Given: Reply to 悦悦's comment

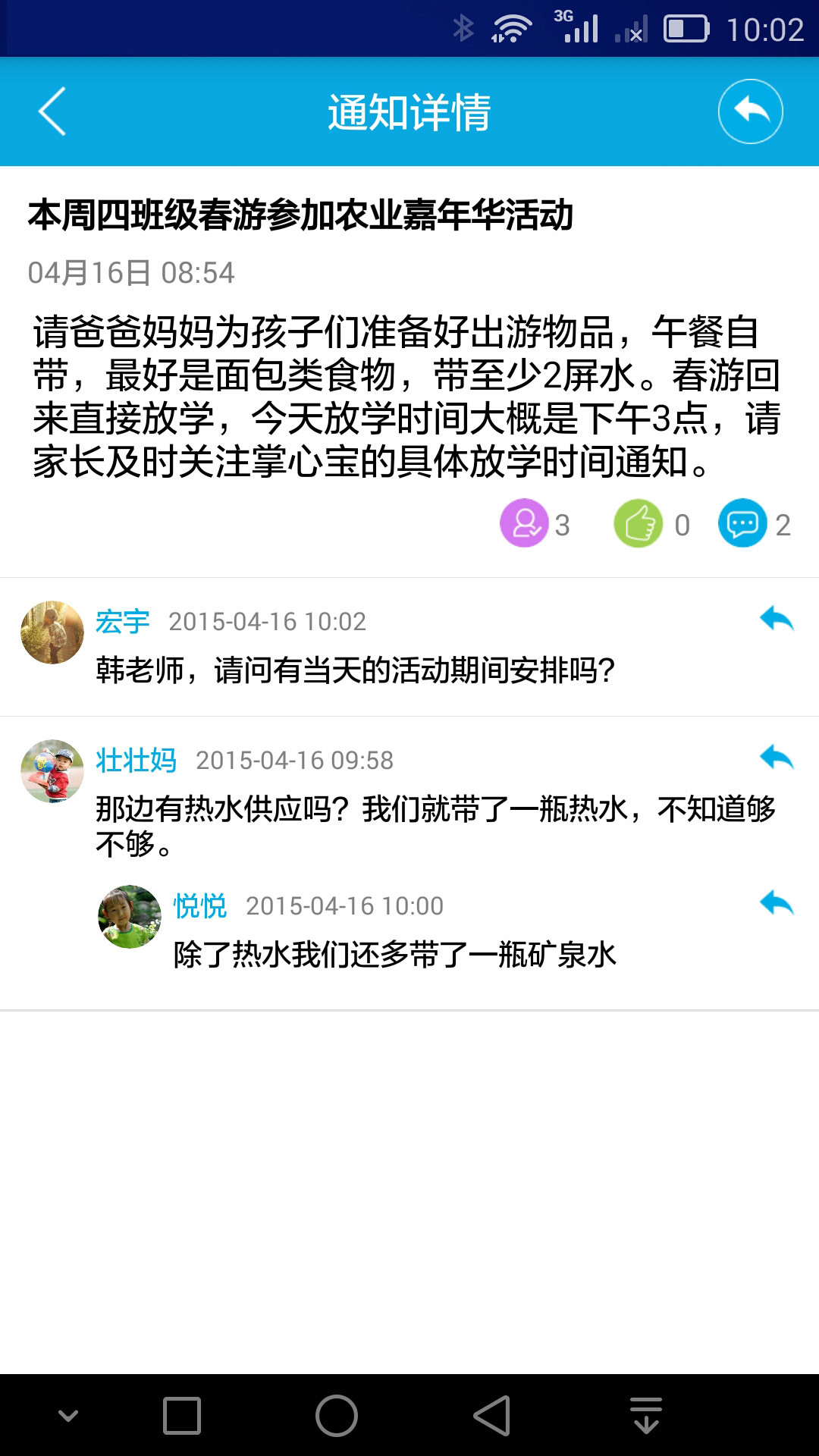Looking at the screenshot, I should [x=777, y=902].
